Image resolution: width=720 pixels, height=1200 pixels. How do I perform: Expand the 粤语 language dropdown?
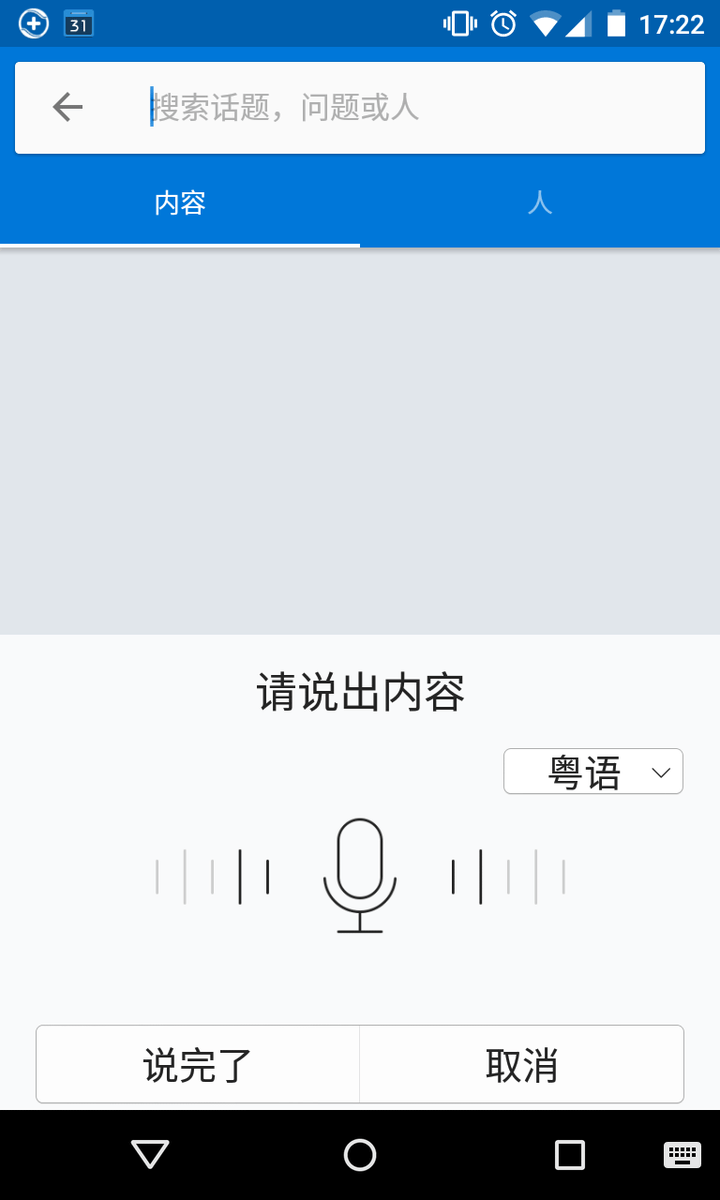(593, 772)
